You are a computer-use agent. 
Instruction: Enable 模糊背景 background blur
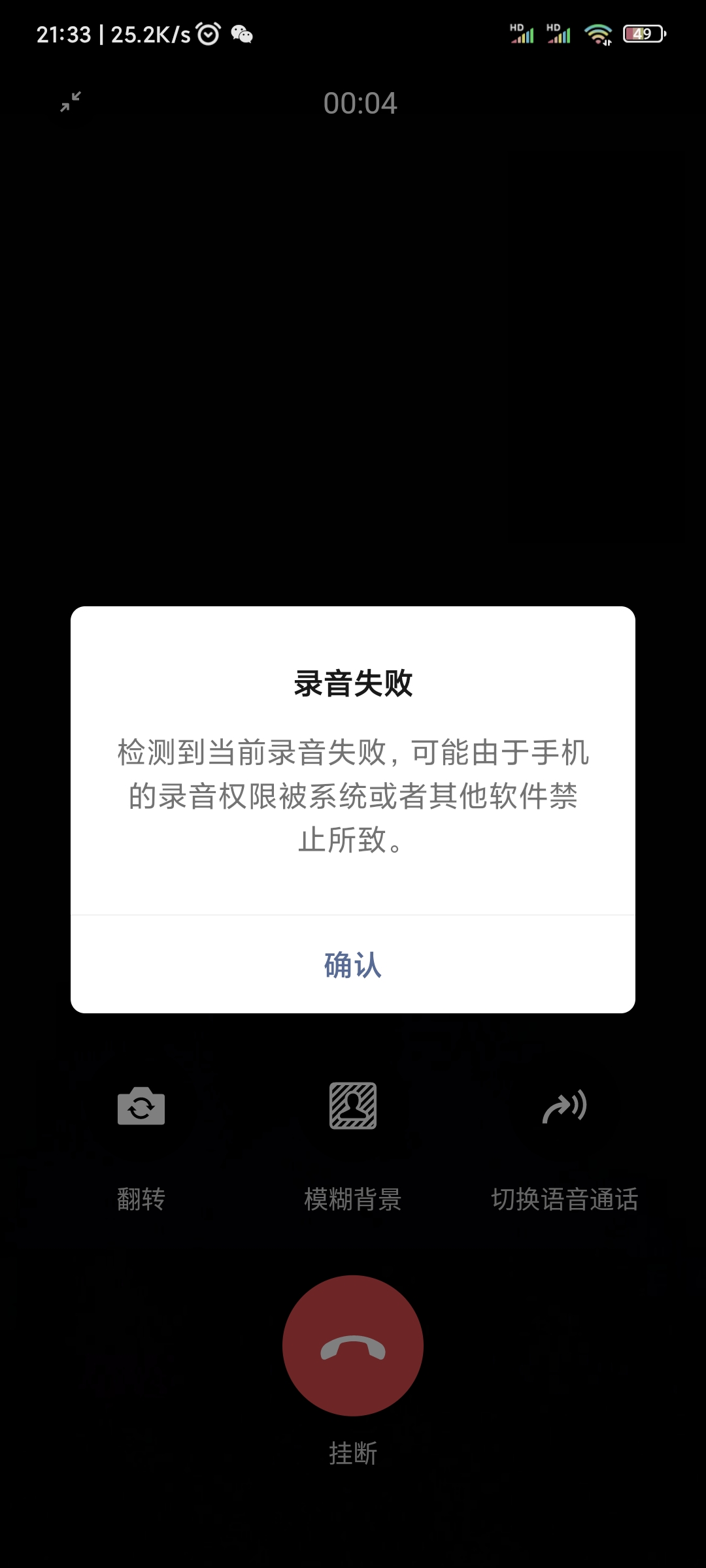(x=353, y=1106)
